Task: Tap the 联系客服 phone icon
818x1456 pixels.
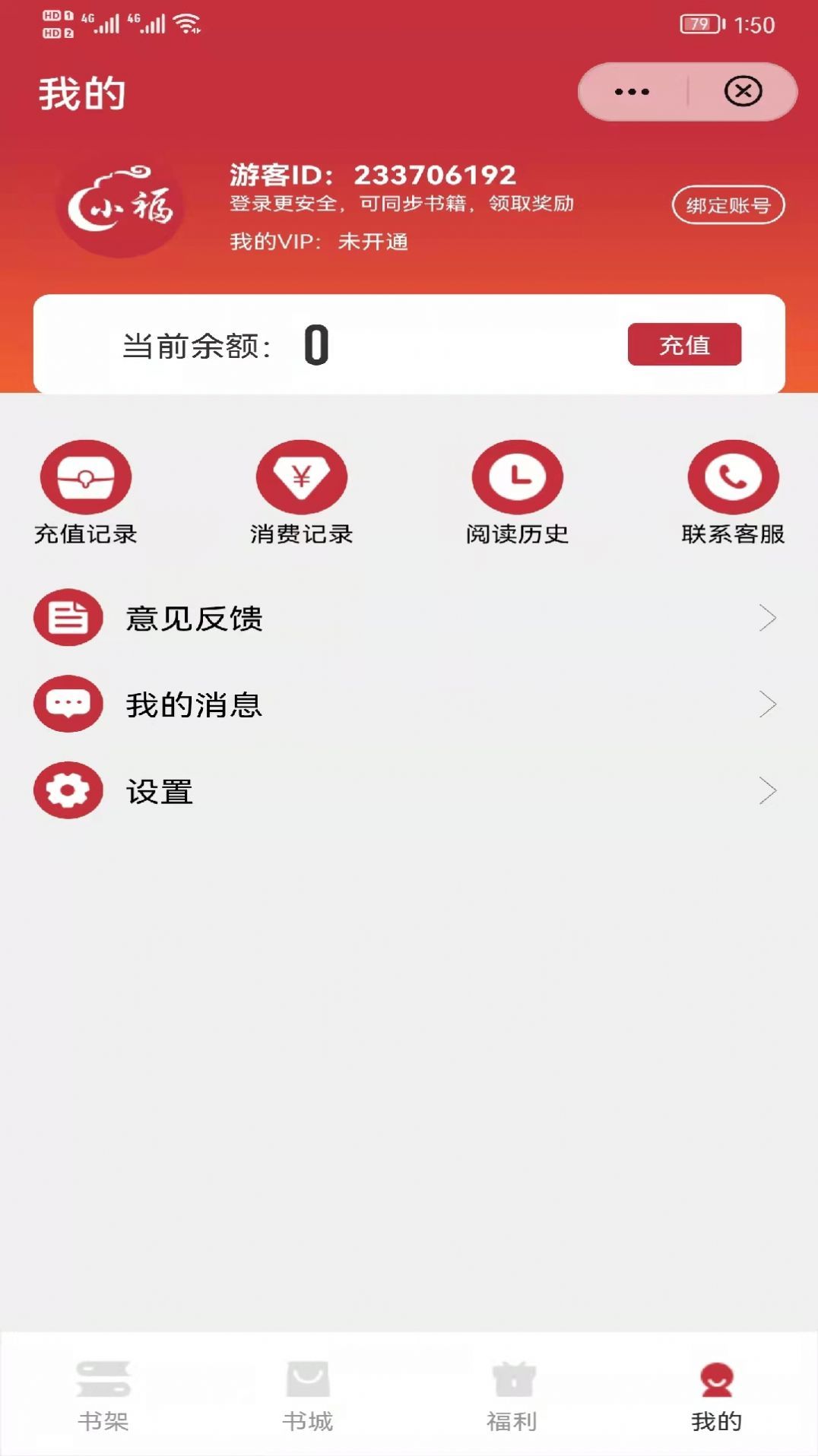Action: click(732, 478)
